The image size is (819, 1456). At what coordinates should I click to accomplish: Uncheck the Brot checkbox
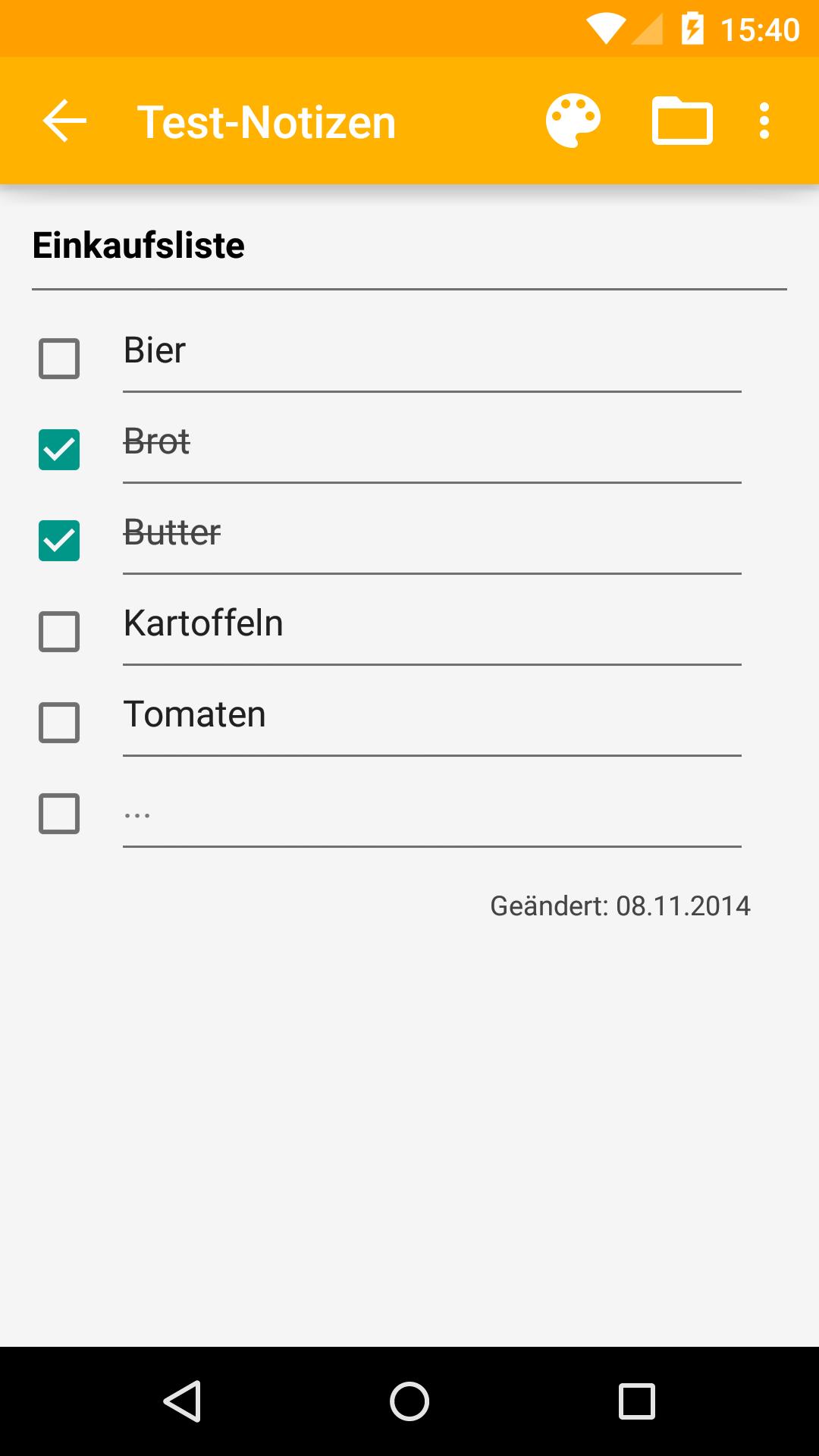pos(59,449)
